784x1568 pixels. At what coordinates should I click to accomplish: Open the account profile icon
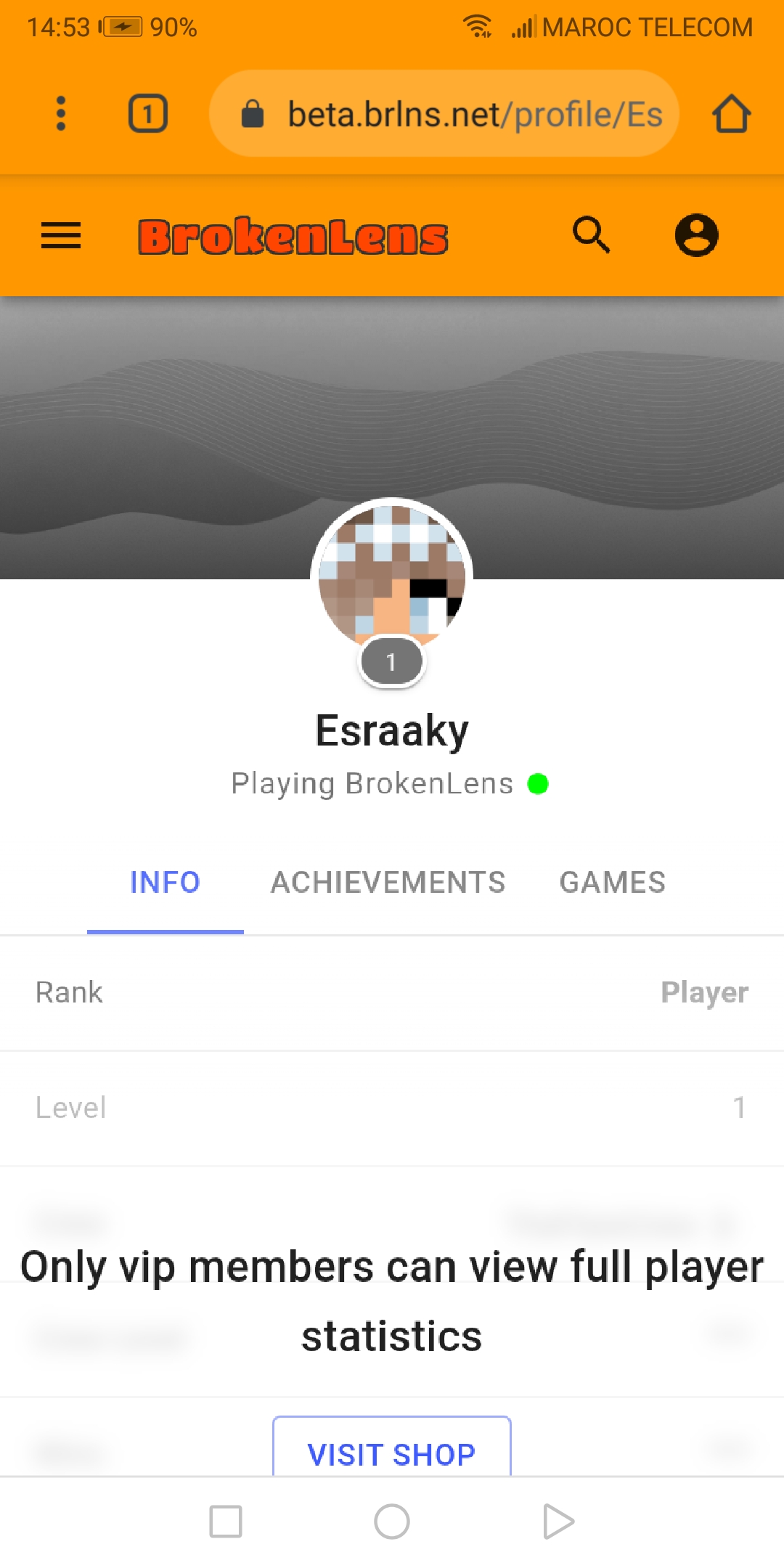click(697, 235)
